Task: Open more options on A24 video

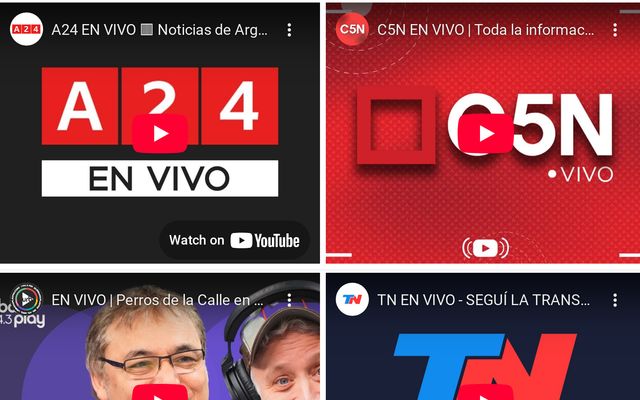Action: point(289,30)
